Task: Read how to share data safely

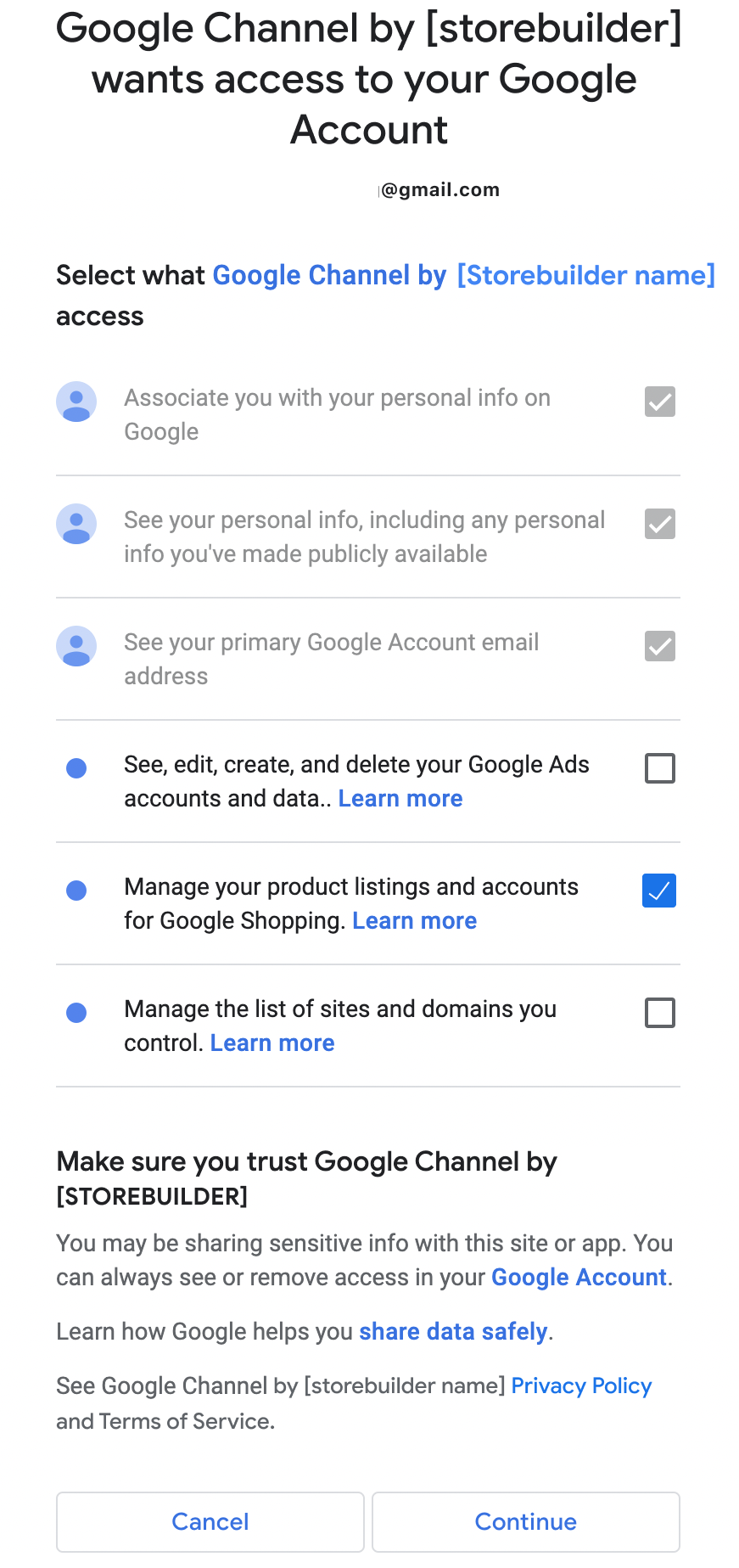Action: point(453,1332)
